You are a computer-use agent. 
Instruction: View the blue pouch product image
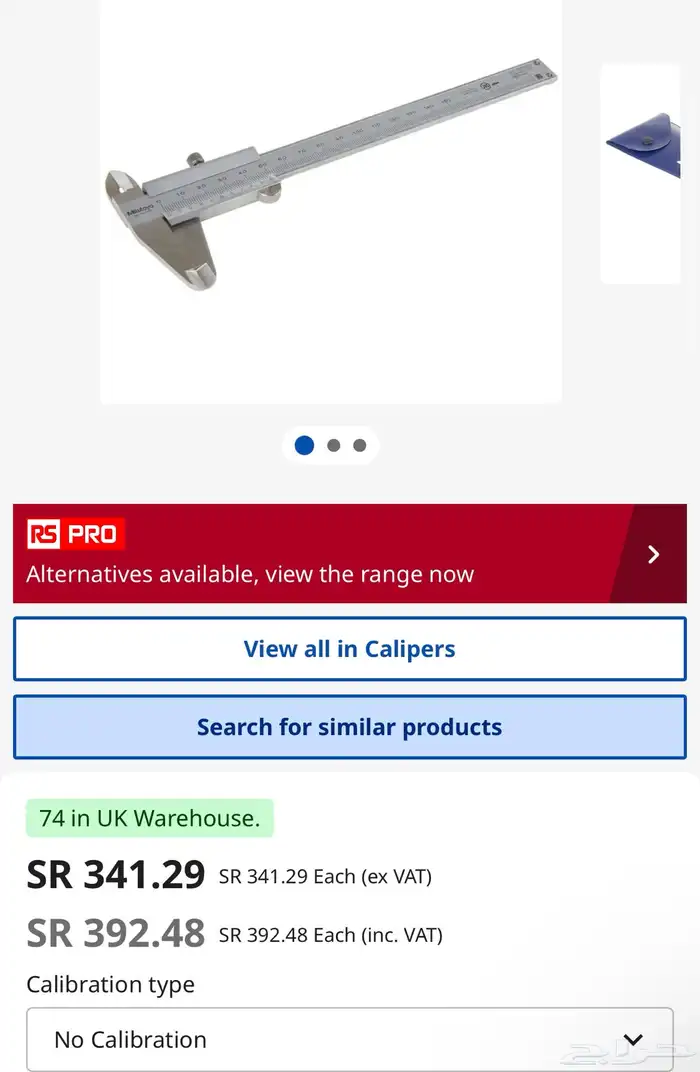click(x=641, y=172)
